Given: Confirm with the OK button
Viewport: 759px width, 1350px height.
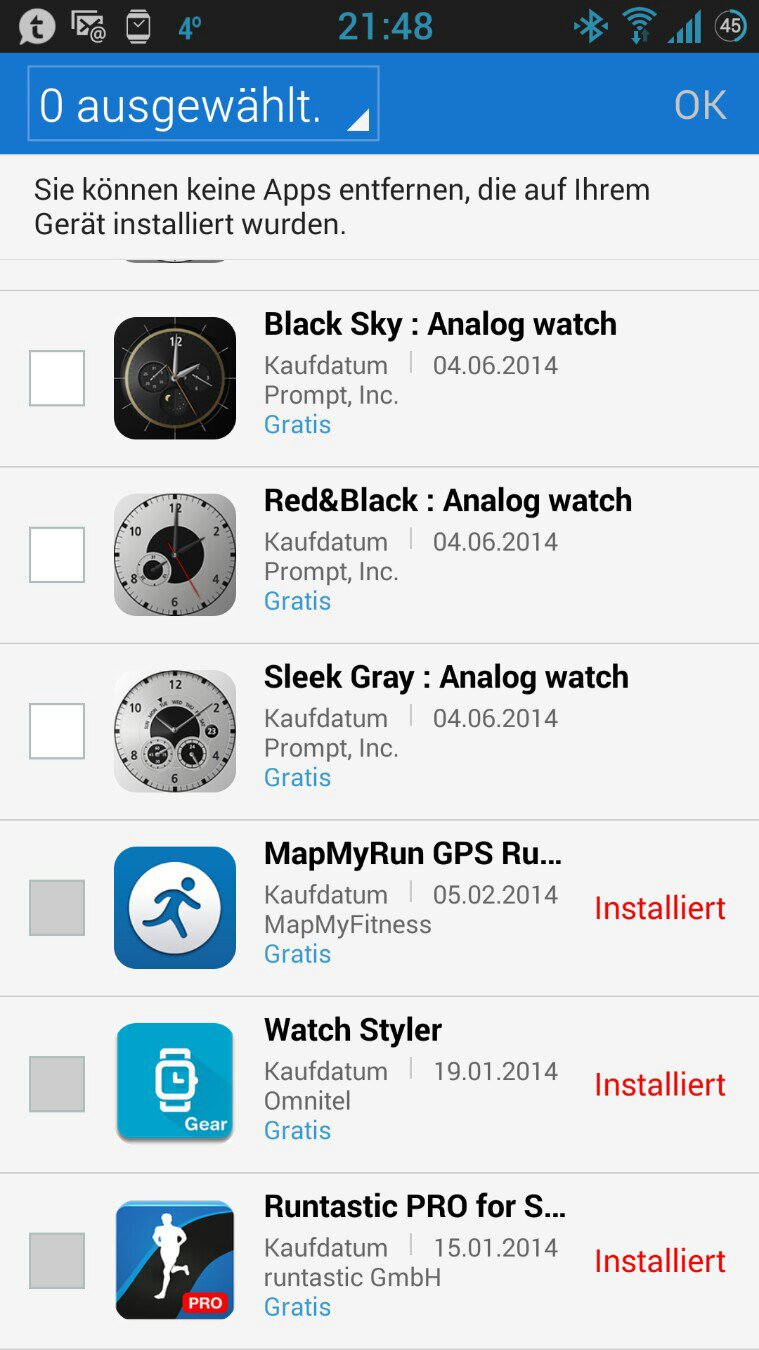Looking at the screenshot, I should click(x=700, y=105).
